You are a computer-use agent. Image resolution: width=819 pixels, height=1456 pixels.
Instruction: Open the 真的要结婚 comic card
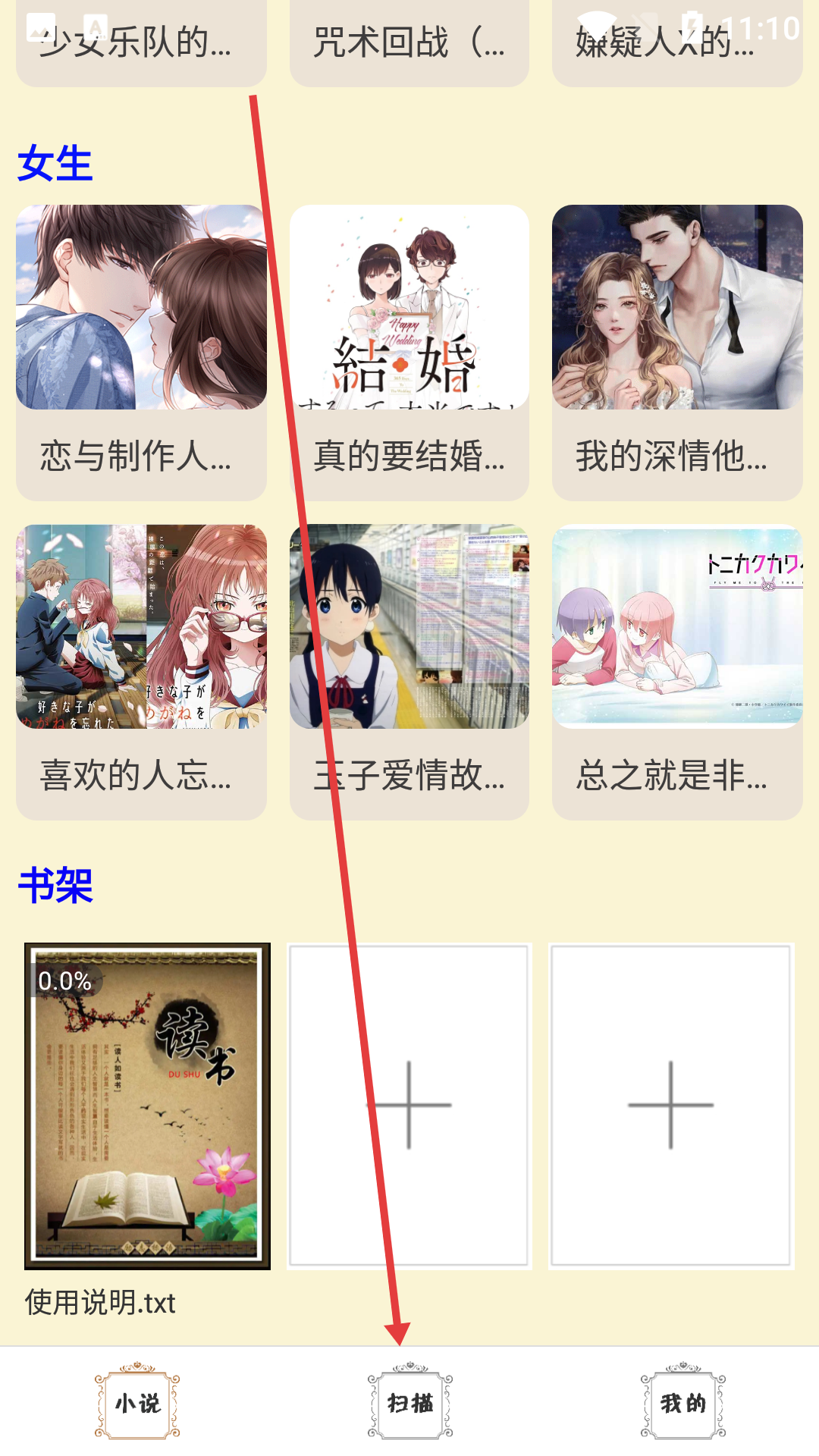point(409,352)
